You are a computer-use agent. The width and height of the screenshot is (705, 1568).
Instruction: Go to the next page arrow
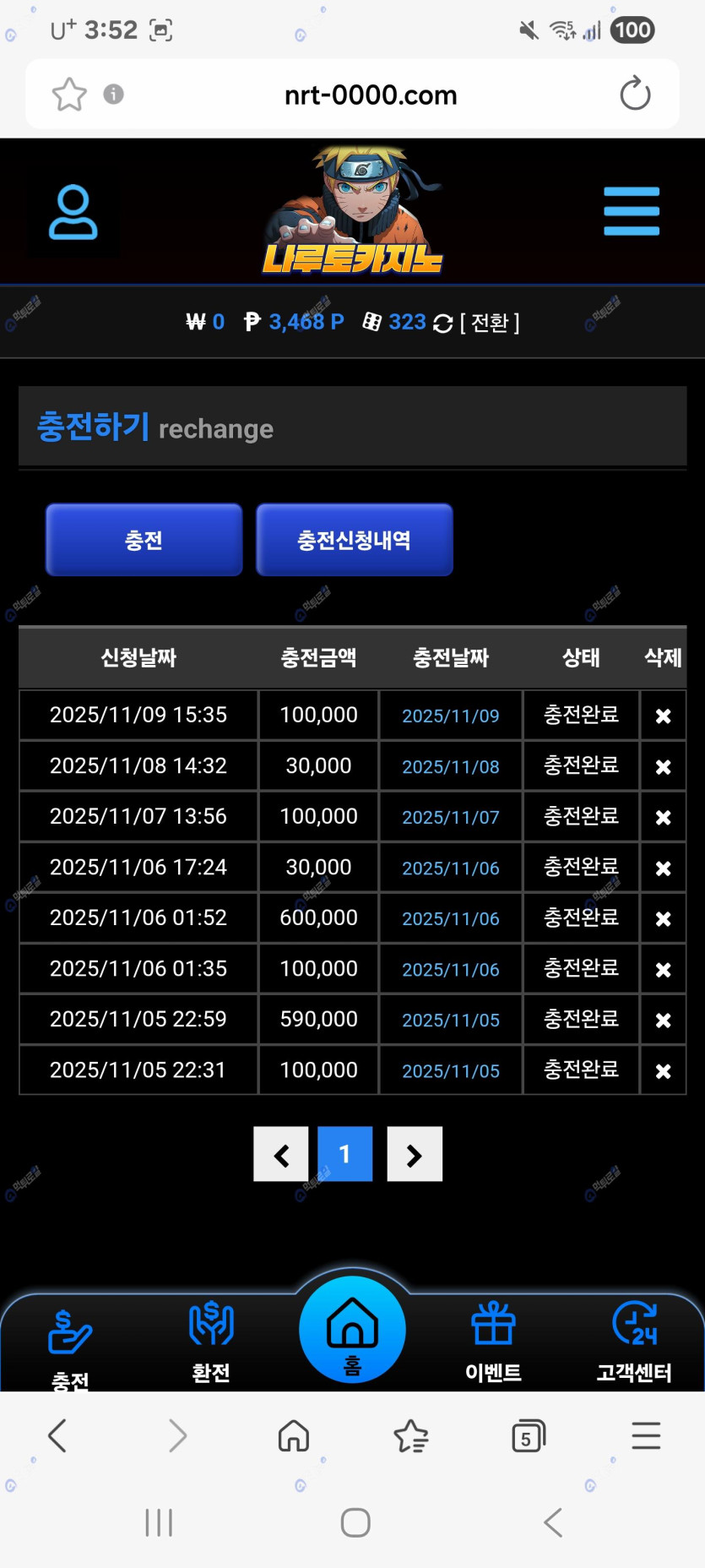414,1154
